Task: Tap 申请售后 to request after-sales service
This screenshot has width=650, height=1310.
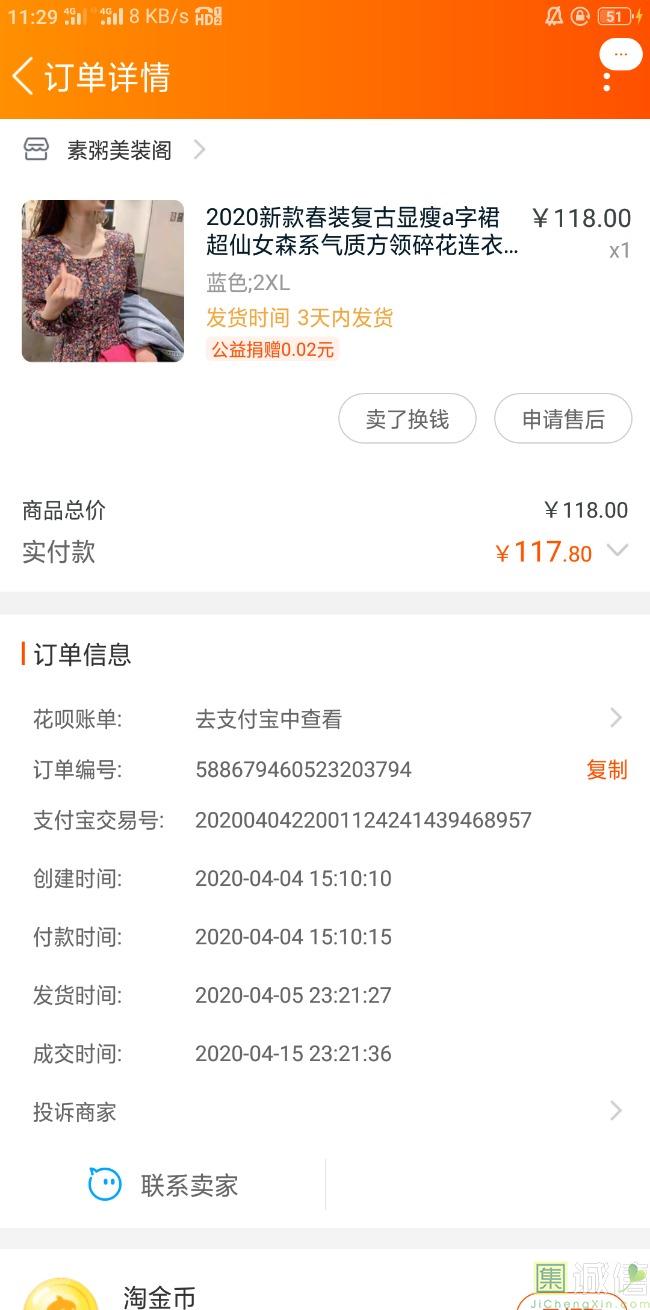Action: [563, 419]
